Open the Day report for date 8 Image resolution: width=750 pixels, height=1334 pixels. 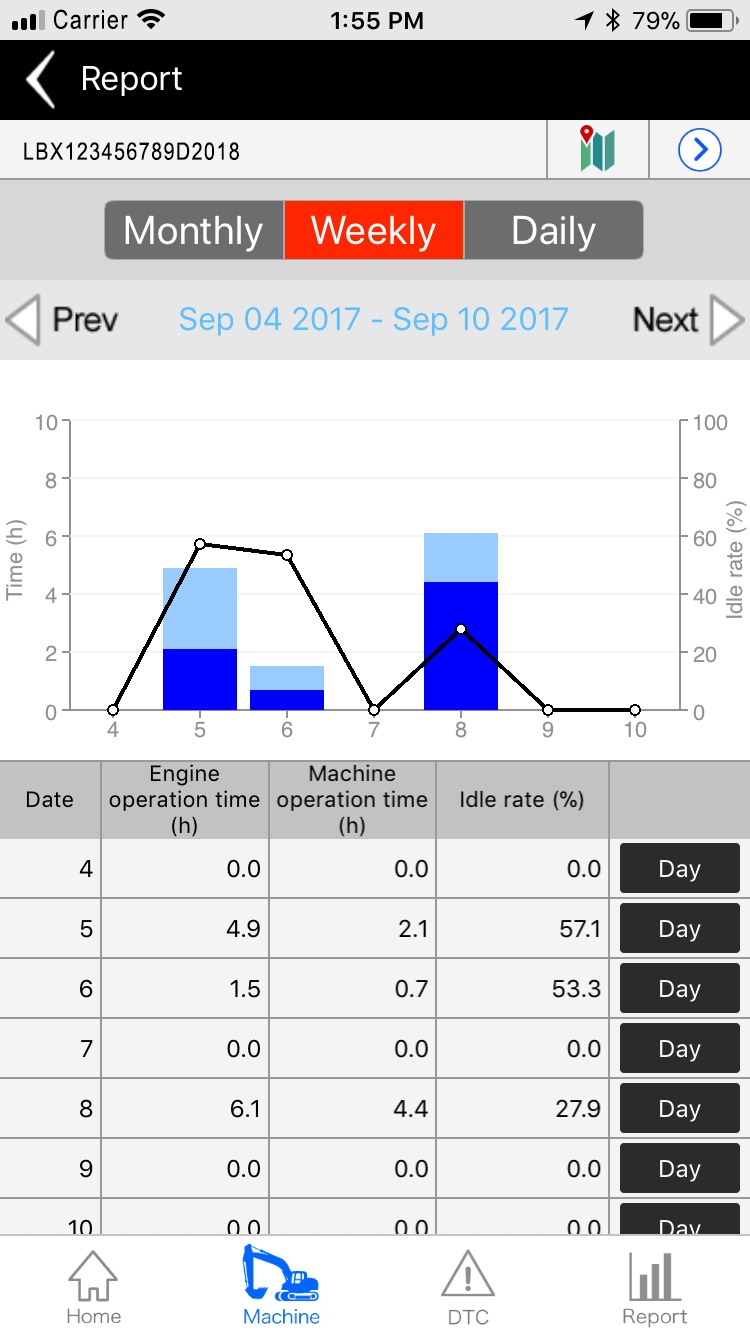pyautogui.click(x=679, y=1109)
